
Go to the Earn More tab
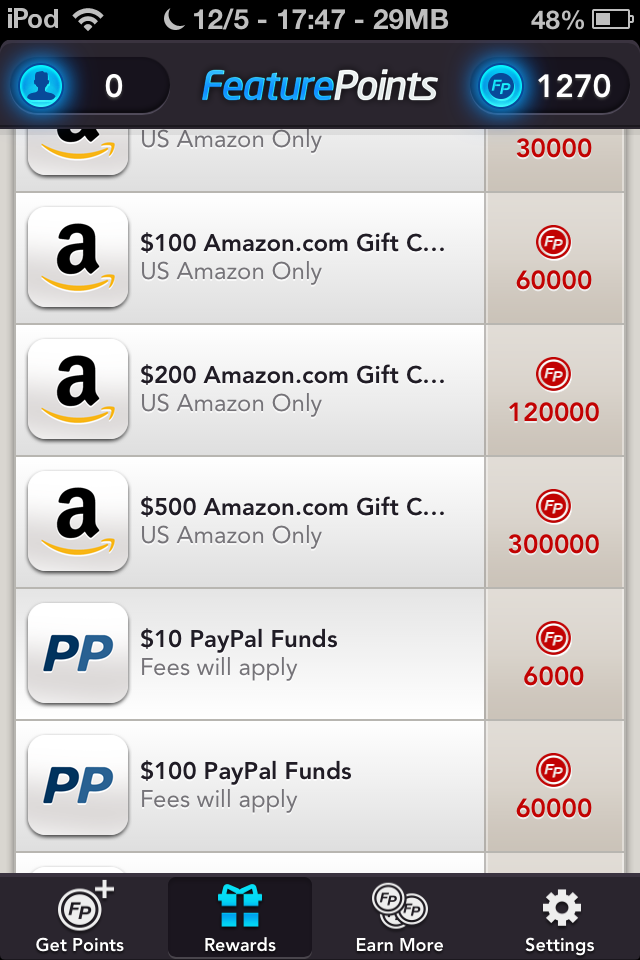400,918
